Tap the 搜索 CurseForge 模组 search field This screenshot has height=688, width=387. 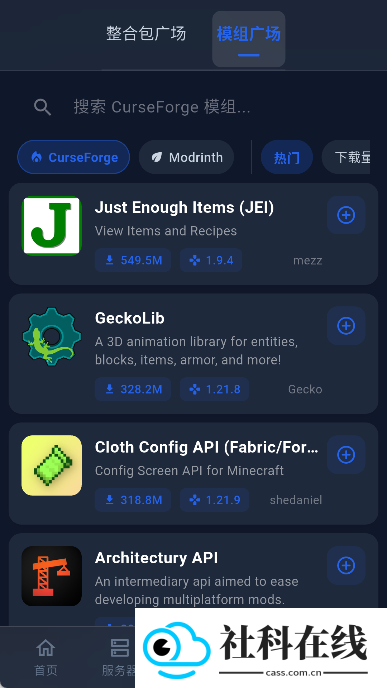(x=194, y=107)
